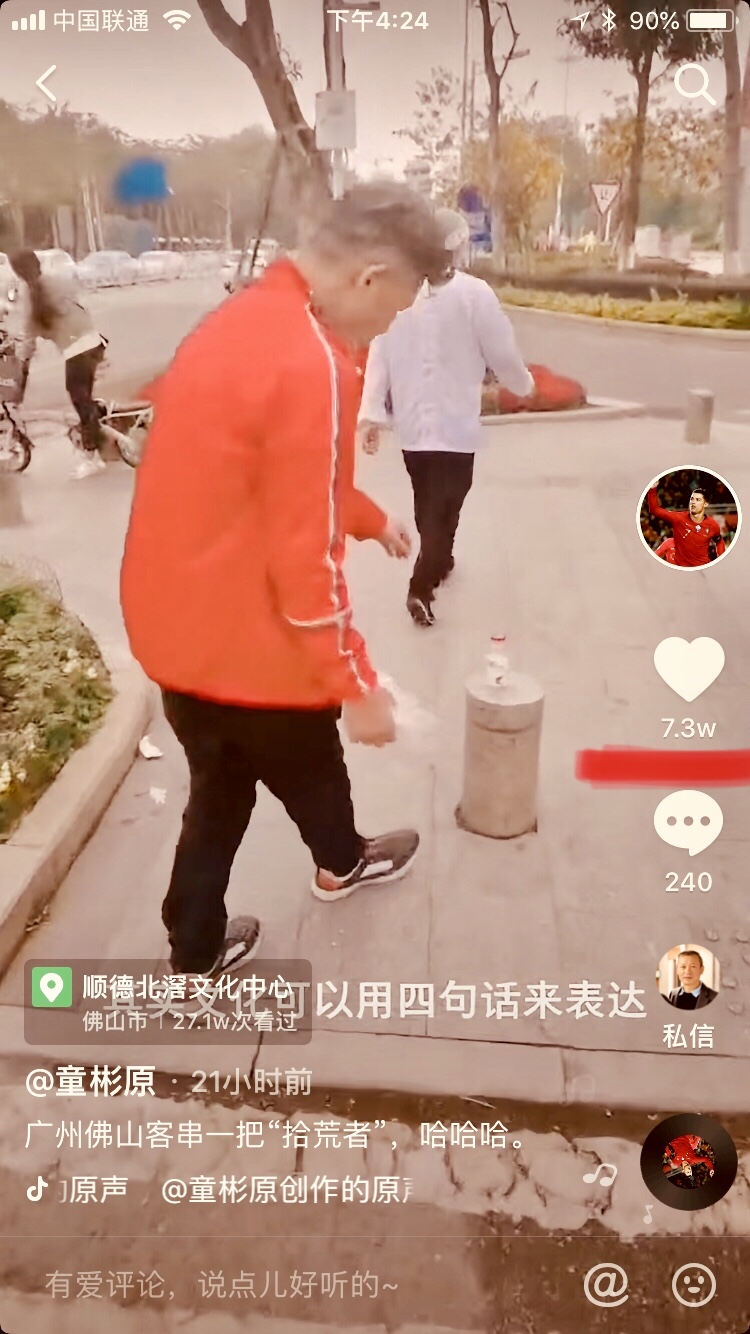Open the search magnifier icon
The width and height of the screenshot is (750, 1334).
[x=694, y=85]
